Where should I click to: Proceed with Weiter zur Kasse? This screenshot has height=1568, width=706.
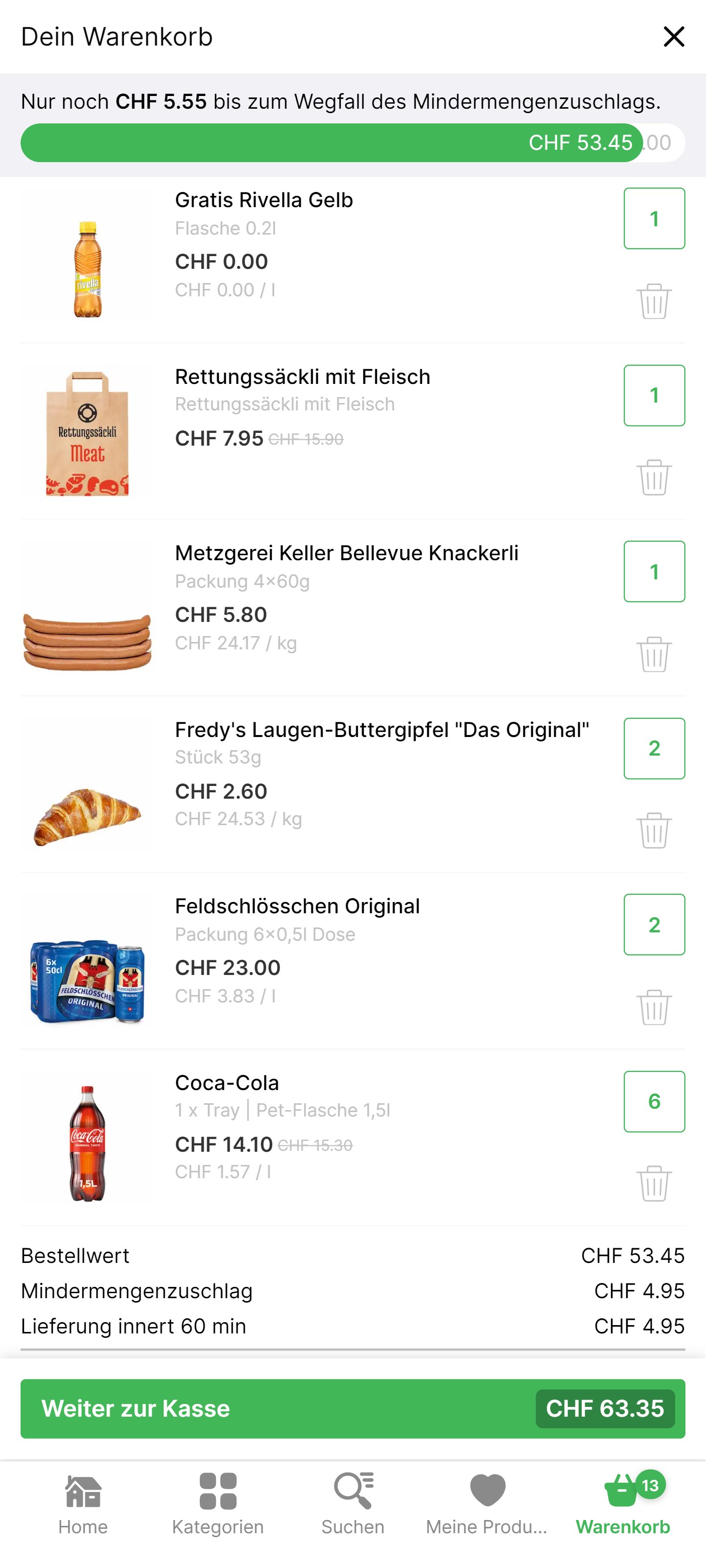(353, 1408)
